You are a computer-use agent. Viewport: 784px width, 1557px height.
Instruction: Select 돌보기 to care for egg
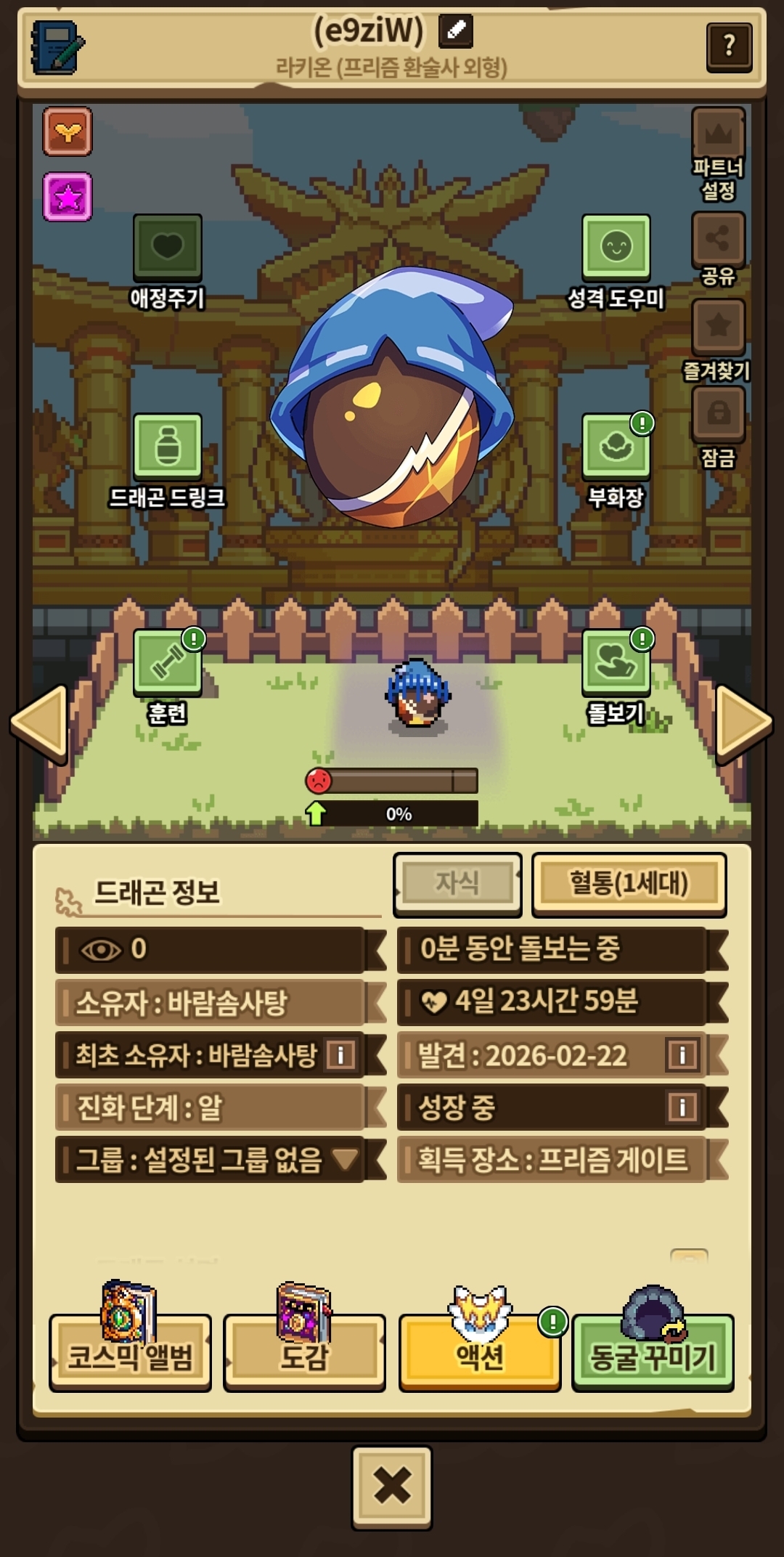(x=616, y=662)
